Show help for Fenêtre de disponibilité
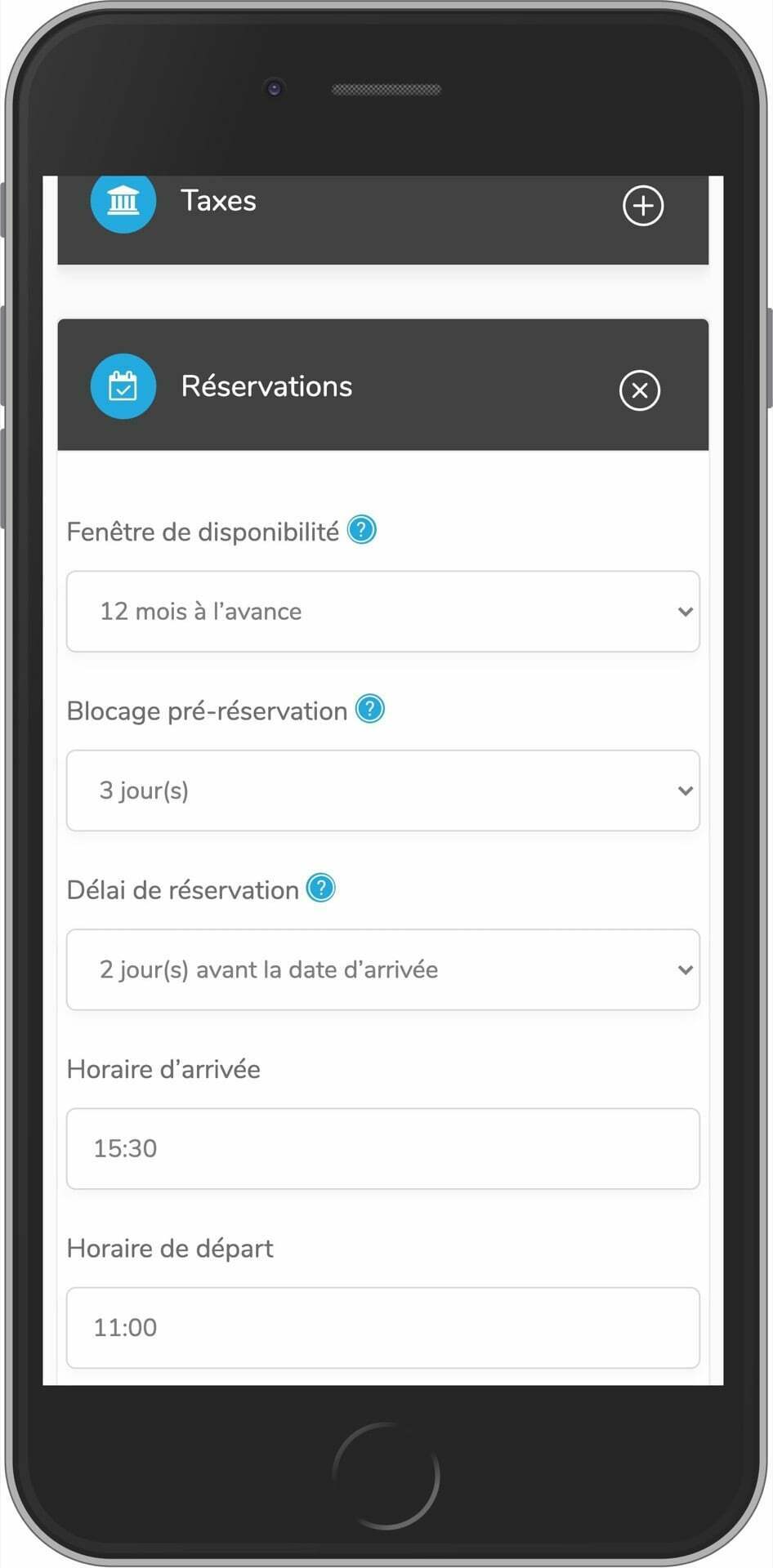This screenshot has height=1568, width=773. tap(362, 530)
